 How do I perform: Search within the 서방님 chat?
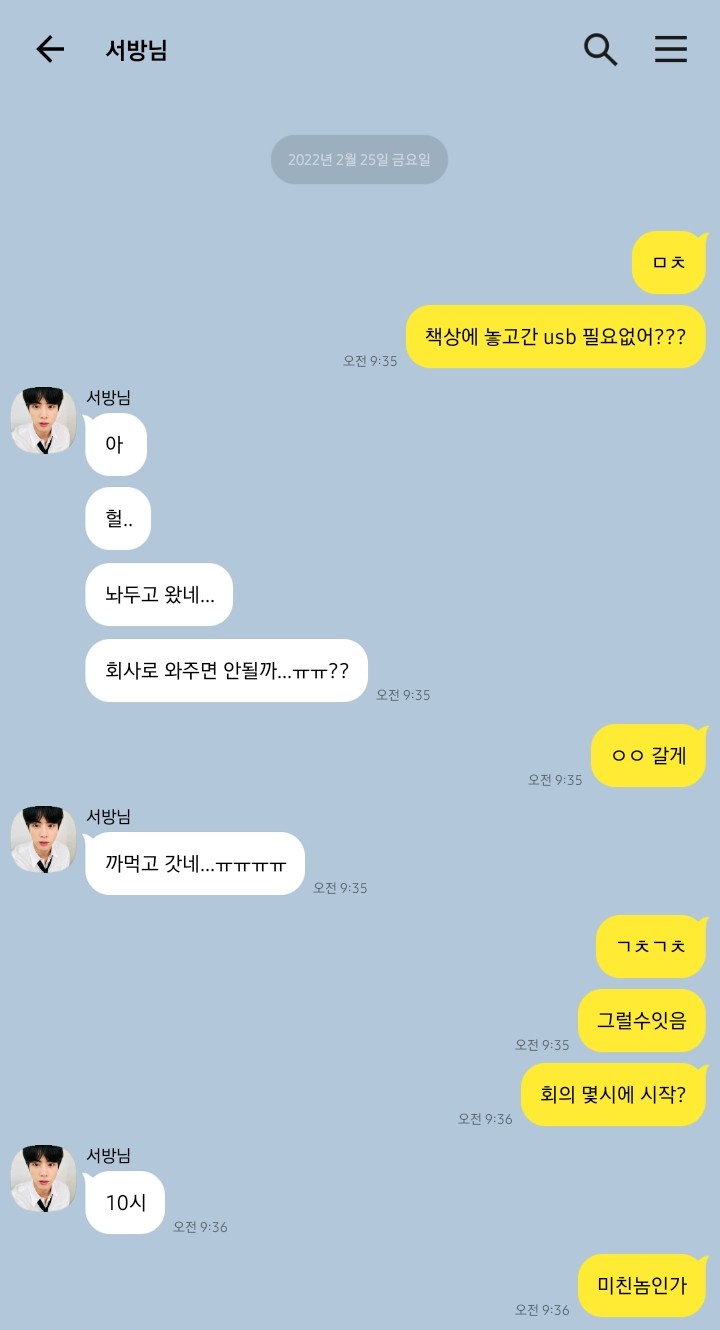(600, 49)
